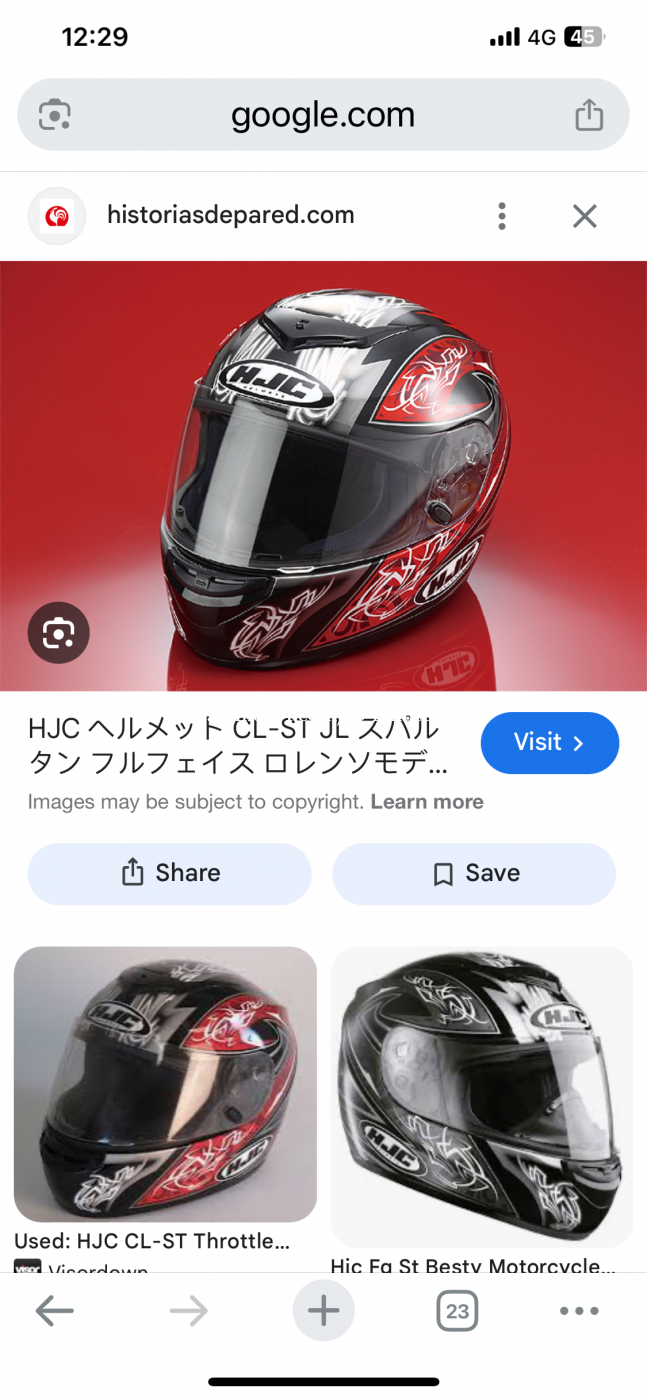
Task: Tap the Share button
Action: click(169, 873)
